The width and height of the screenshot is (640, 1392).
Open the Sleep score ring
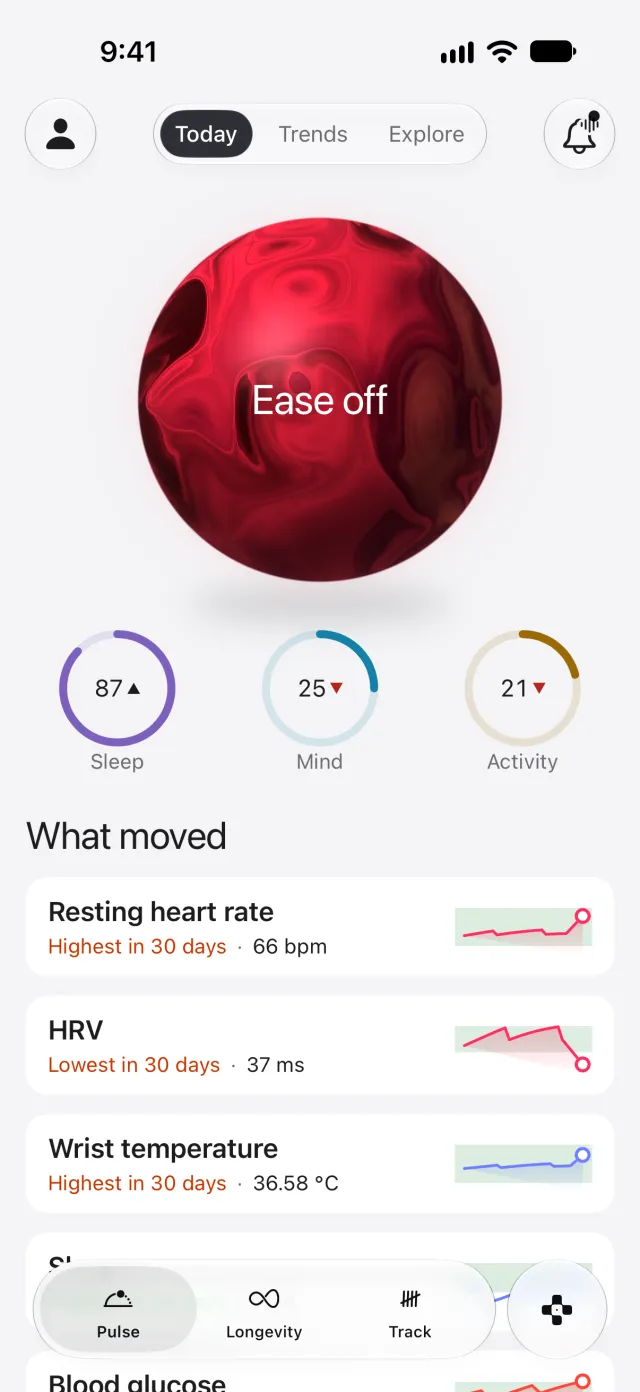coord(117,701)
